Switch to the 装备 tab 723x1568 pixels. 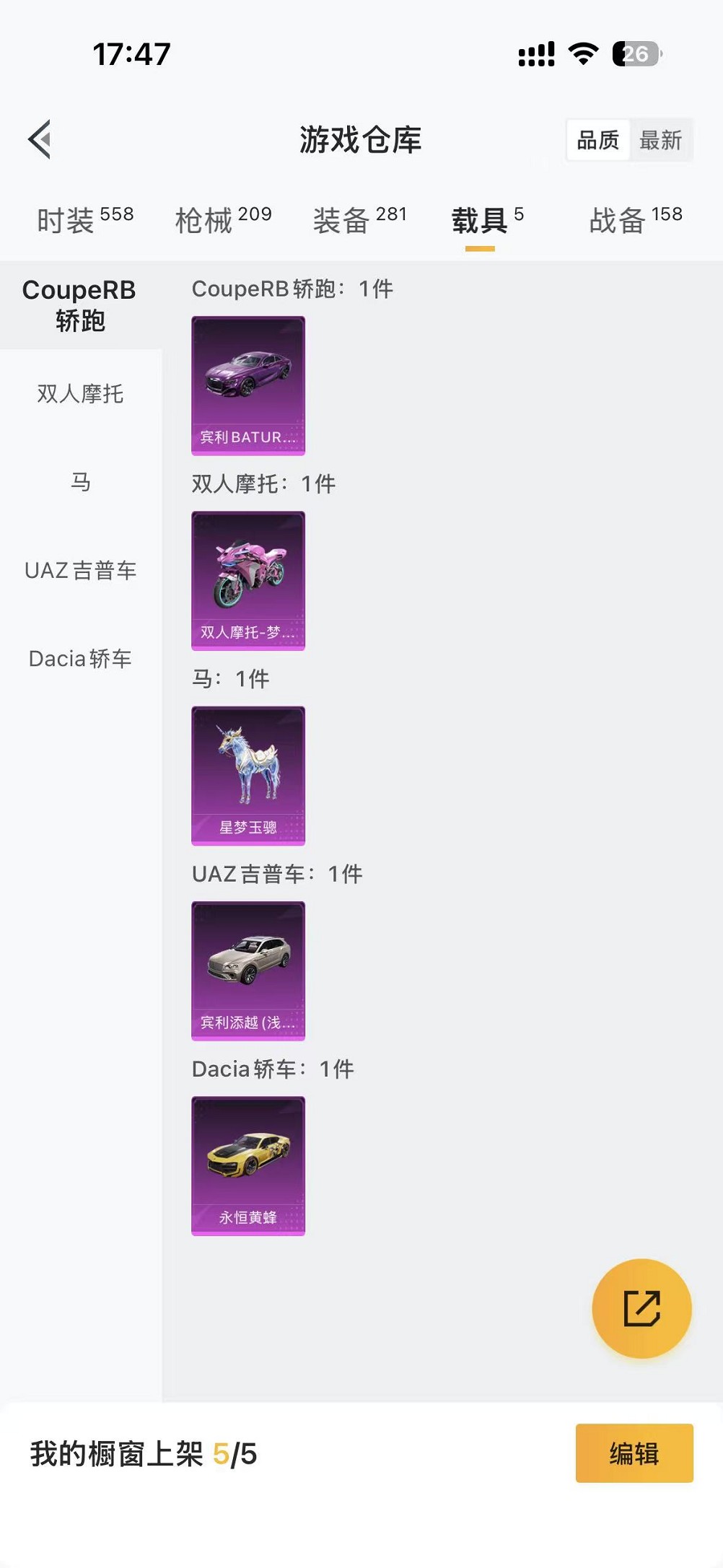tap(359, 219)
